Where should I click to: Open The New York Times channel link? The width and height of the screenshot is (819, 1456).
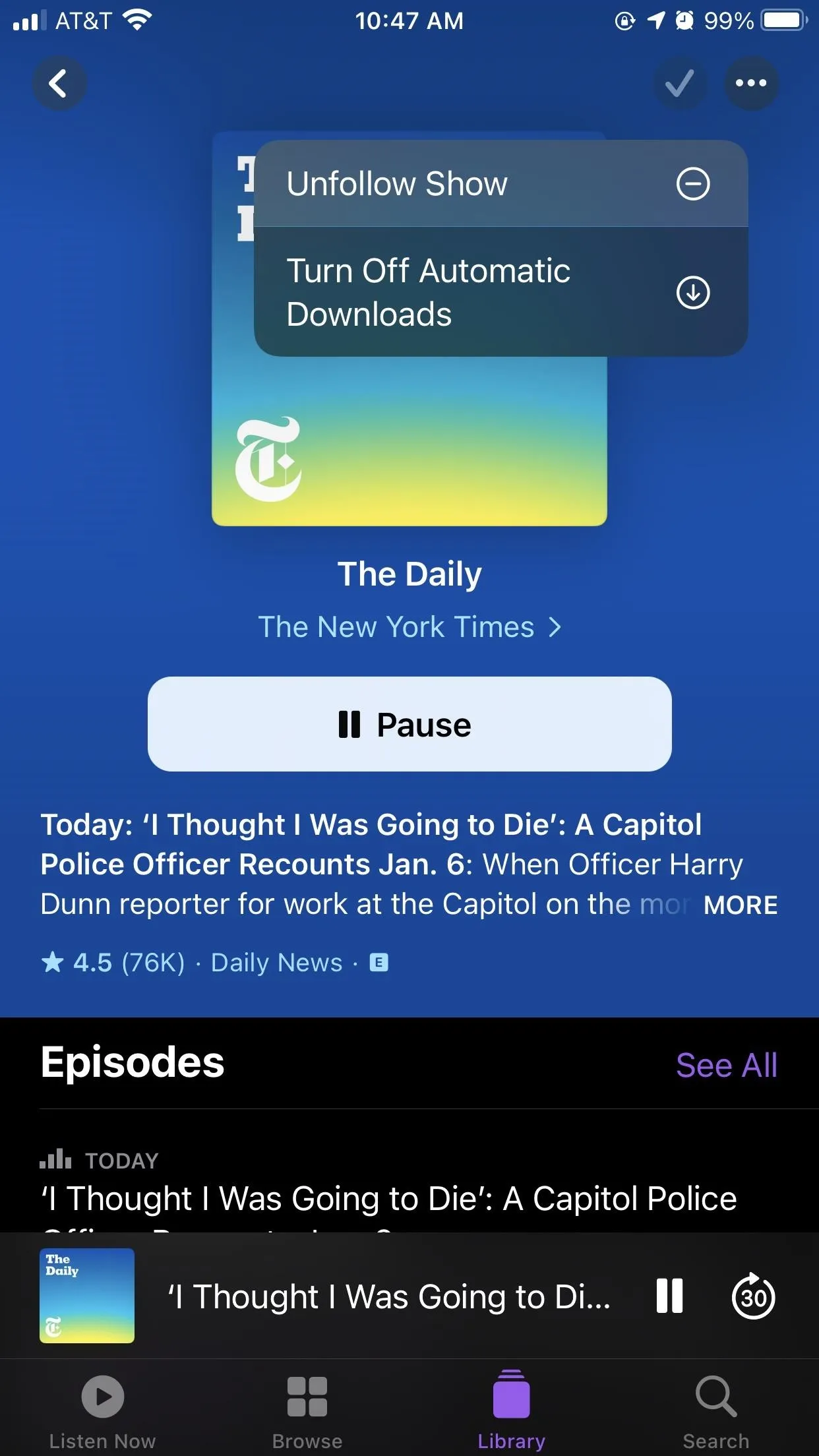[409, 627]
